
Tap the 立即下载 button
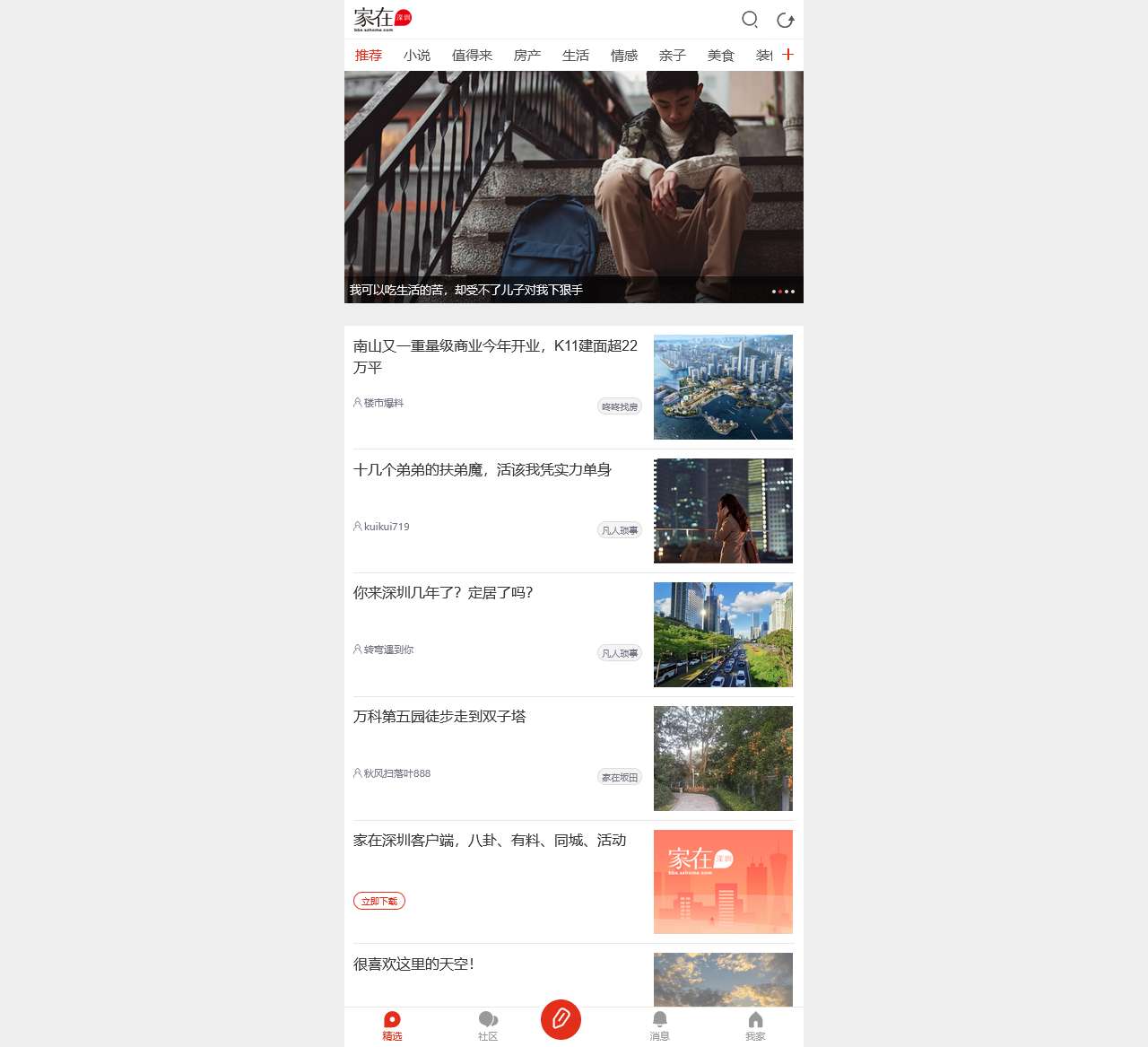tap(379, 901)
